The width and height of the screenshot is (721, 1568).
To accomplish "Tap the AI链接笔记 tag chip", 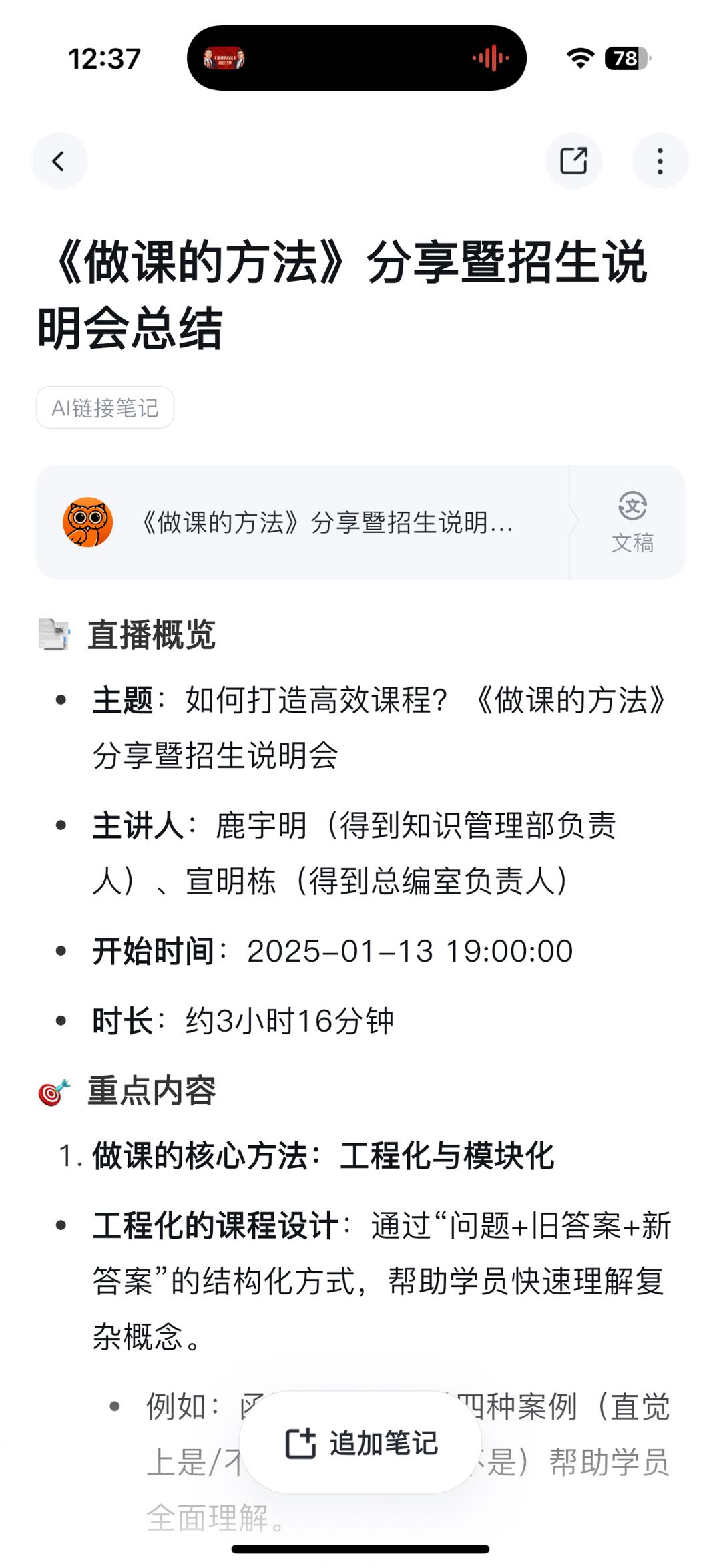I will pyautogui.click(x=105, y=407).
